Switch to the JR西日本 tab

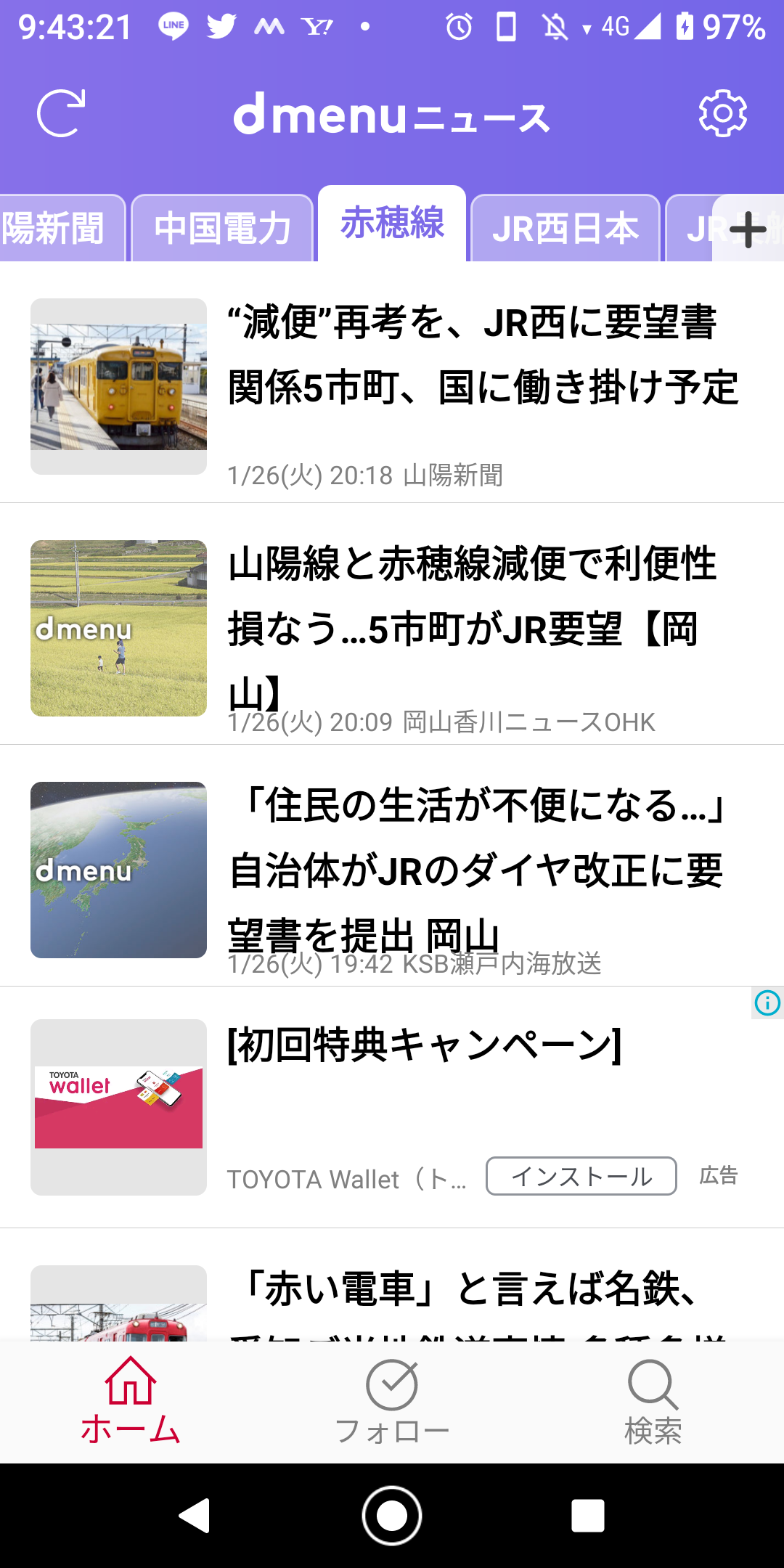(565, 229)
